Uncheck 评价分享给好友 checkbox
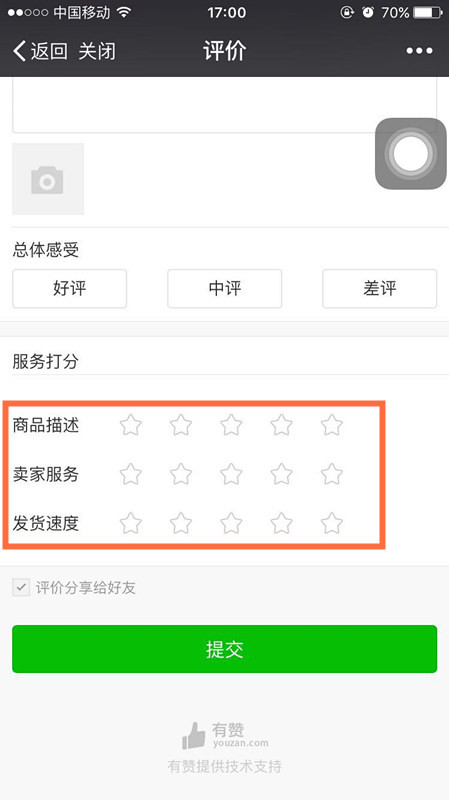The width and height of the screenshot is (449, 800). 21,588
